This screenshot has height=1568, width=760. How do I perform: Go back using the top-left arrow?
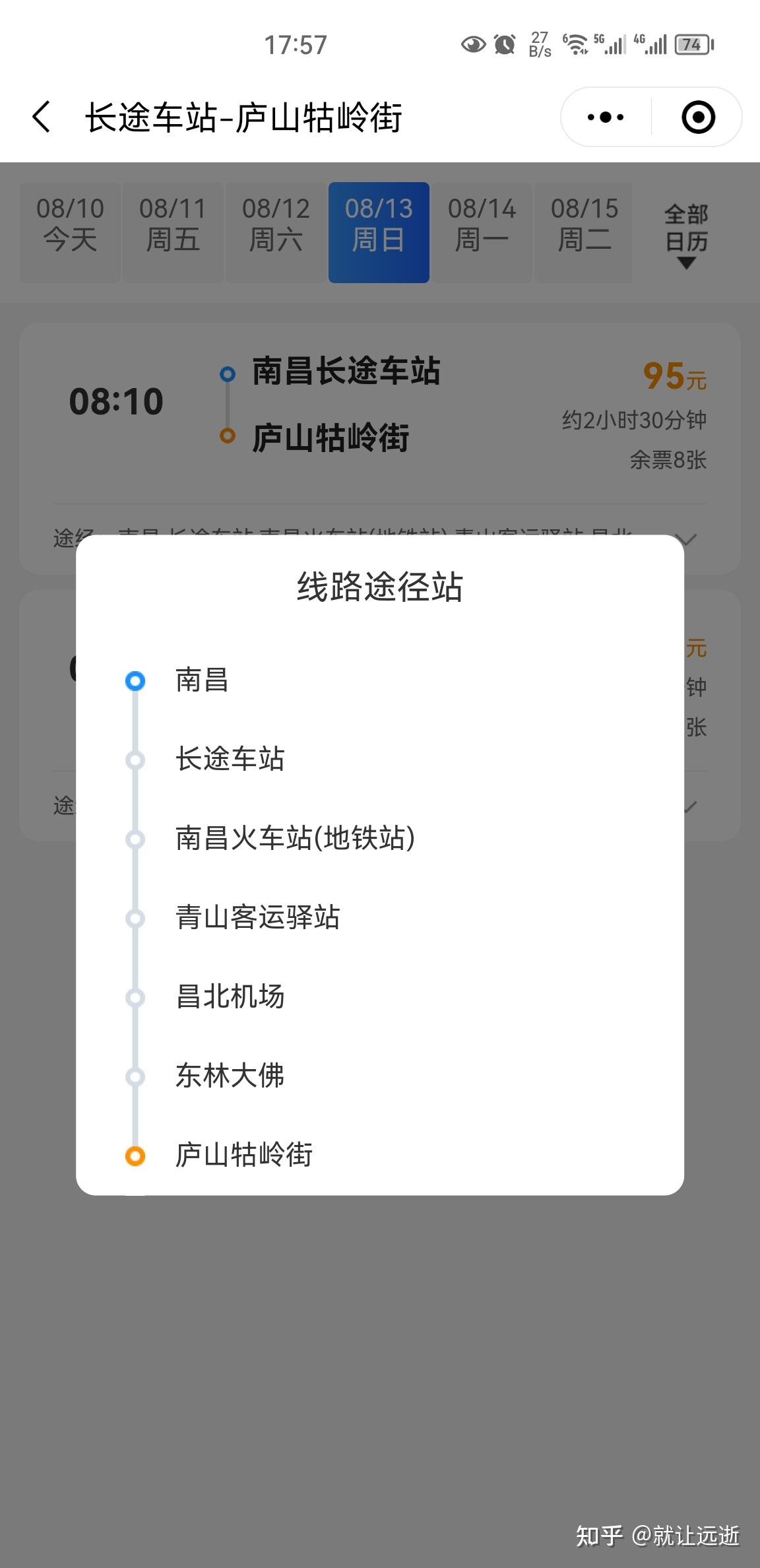41,117
